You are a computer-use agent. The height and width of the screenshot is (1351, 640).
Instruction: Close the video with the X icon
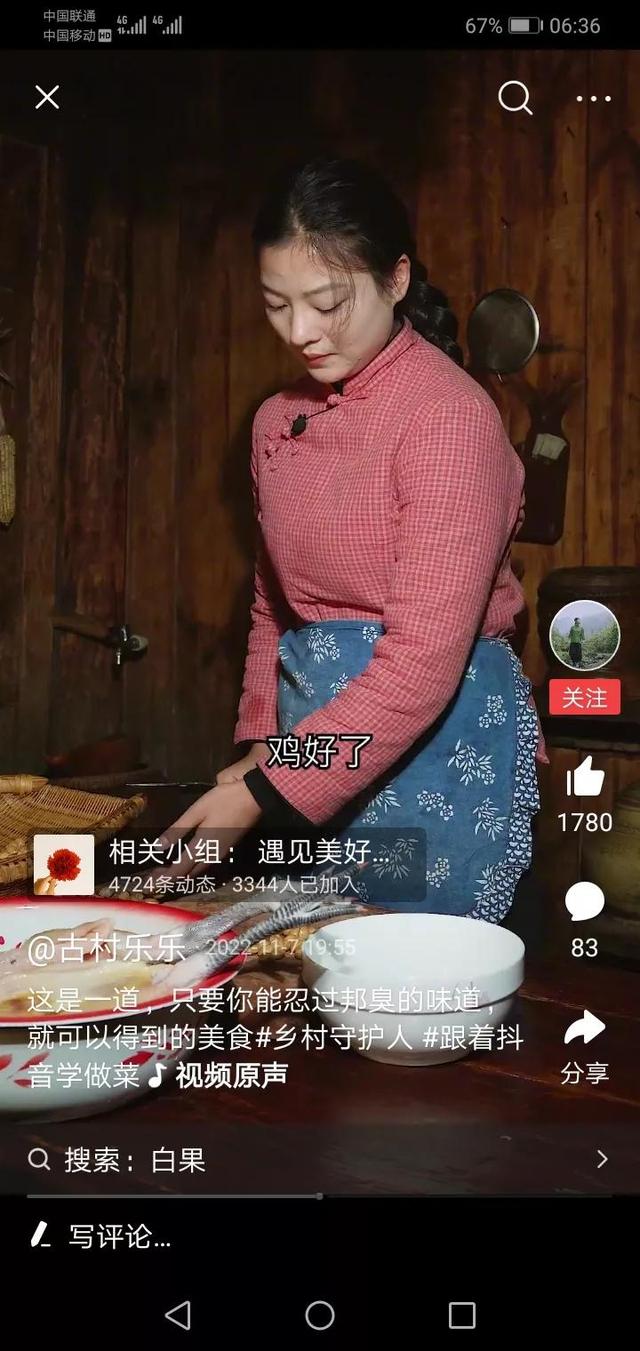tap(47, 97)
